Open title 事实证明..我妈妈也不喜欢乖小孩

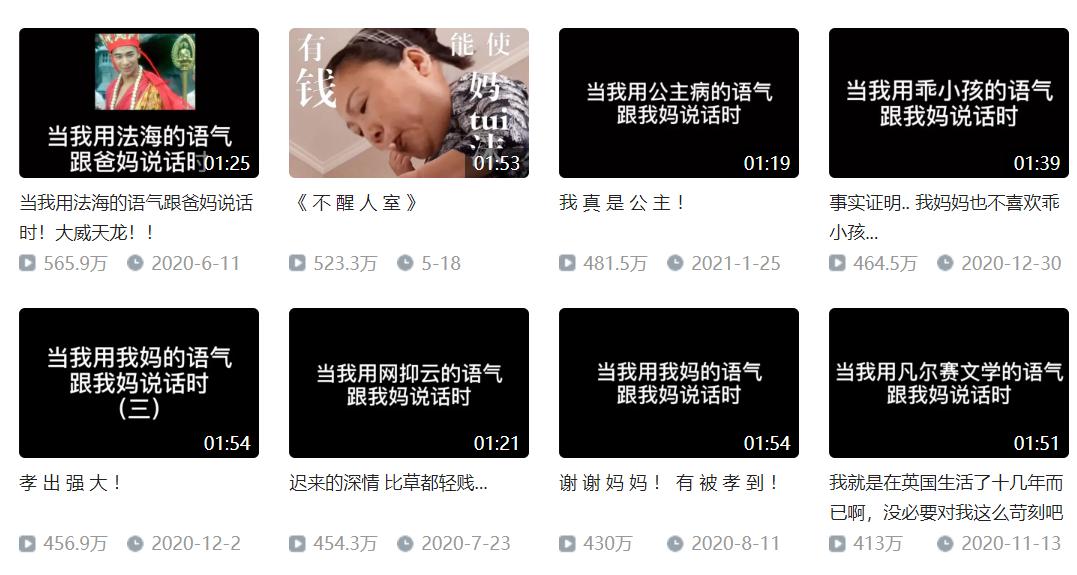click(x=945, y=204)
